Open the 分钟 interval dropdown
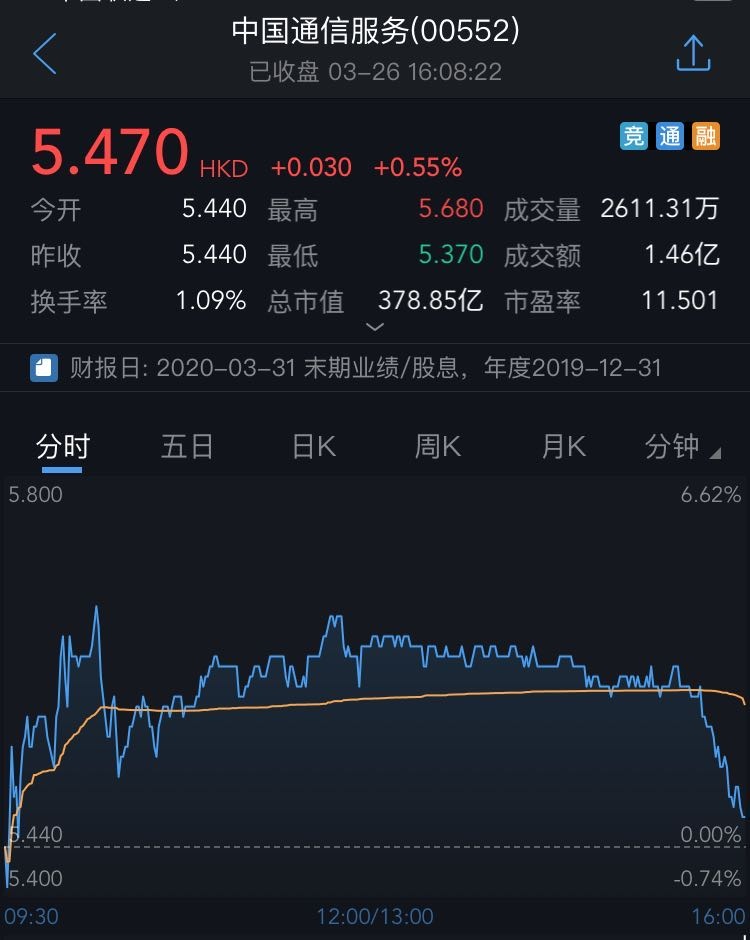 pos(682,447)
